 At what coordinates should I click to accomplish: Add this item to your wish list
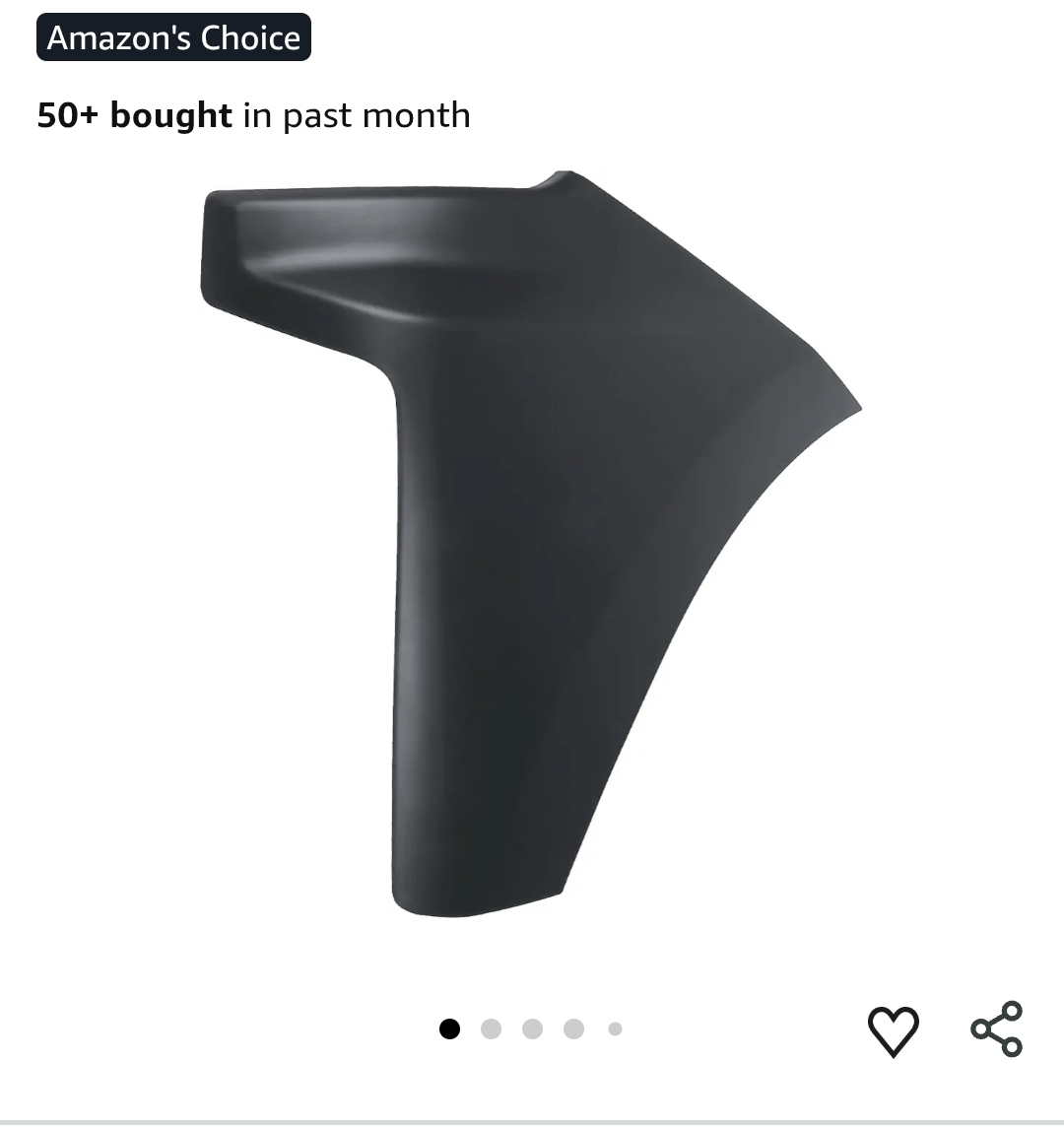[893, 1030]
